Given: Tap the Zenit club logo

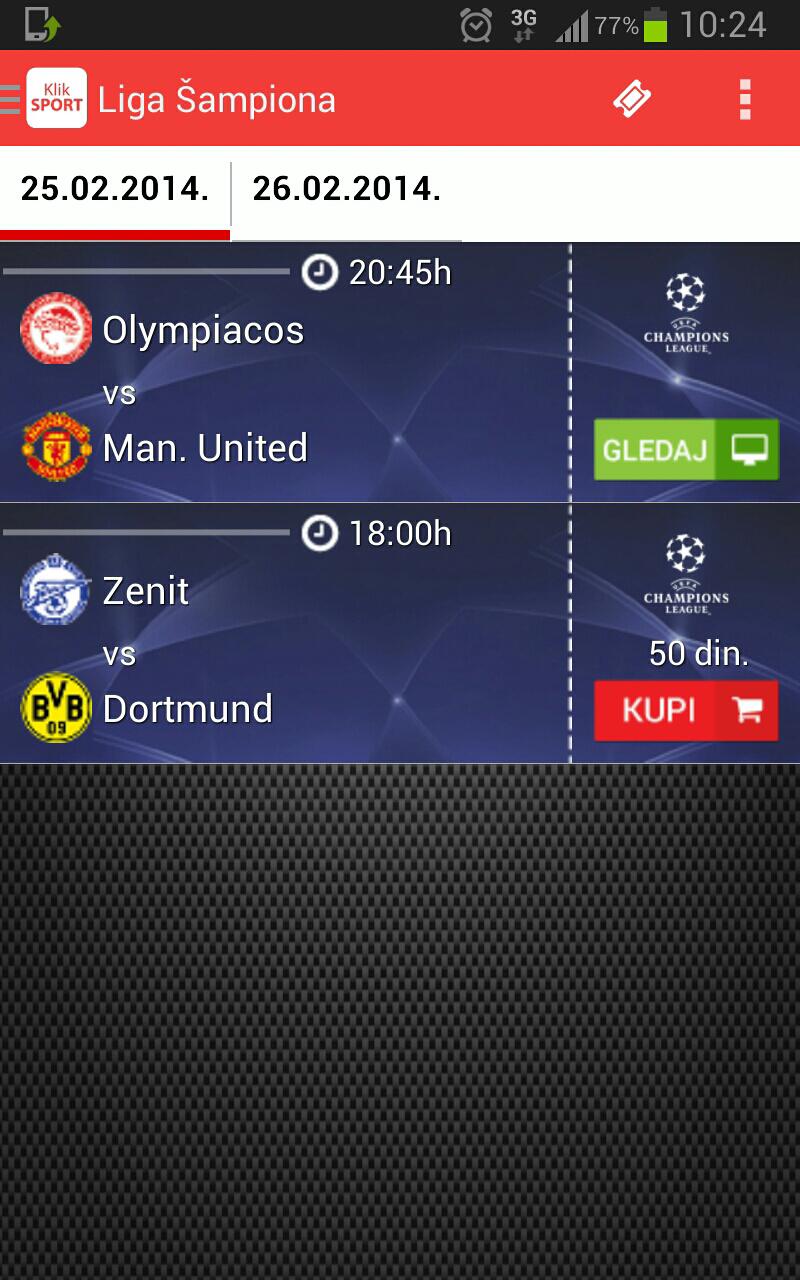Looking at the screenshot, I should (55, 591).
